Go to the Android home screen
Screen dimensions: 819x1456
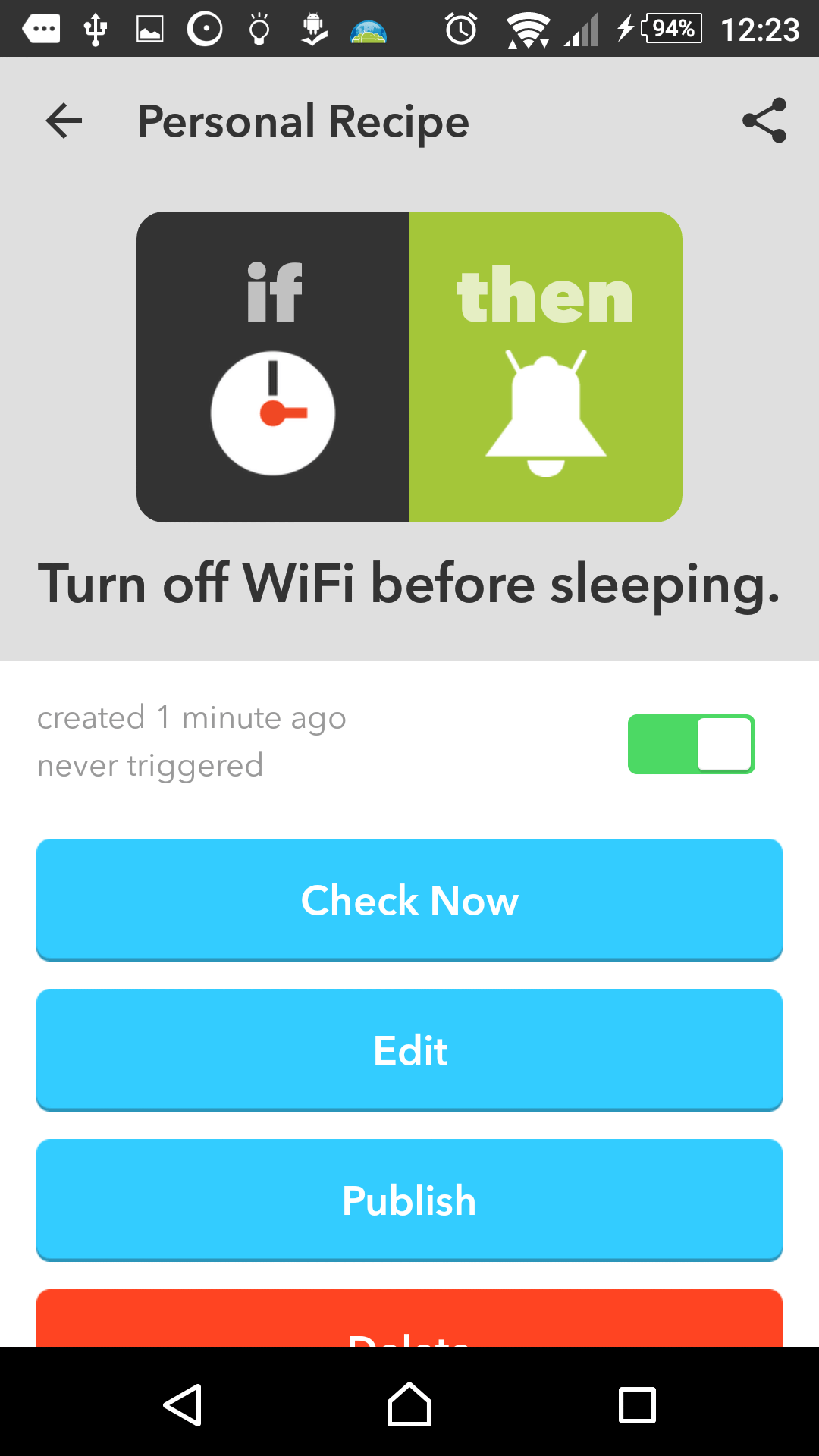click(409, 1404)
